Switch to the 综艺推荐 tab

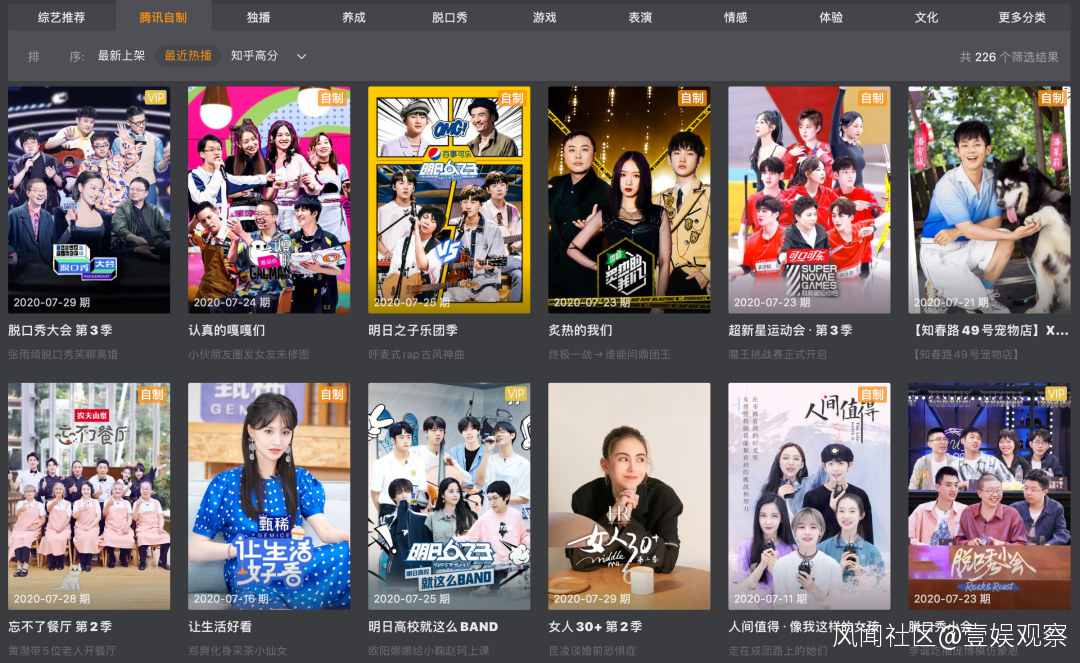pos(62,17)
